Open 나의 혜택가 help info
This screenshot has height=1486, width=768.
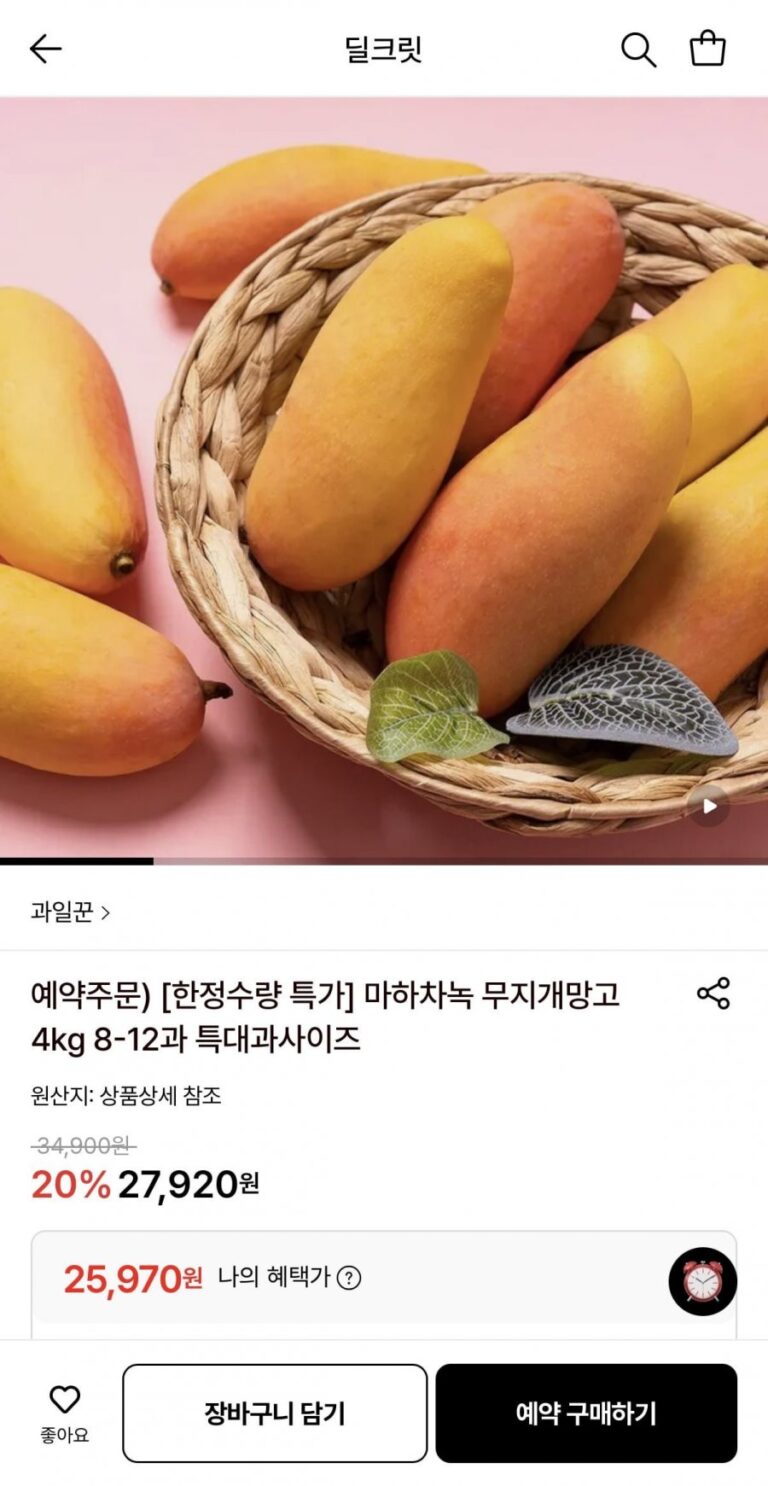click(x=349, y=1278)
